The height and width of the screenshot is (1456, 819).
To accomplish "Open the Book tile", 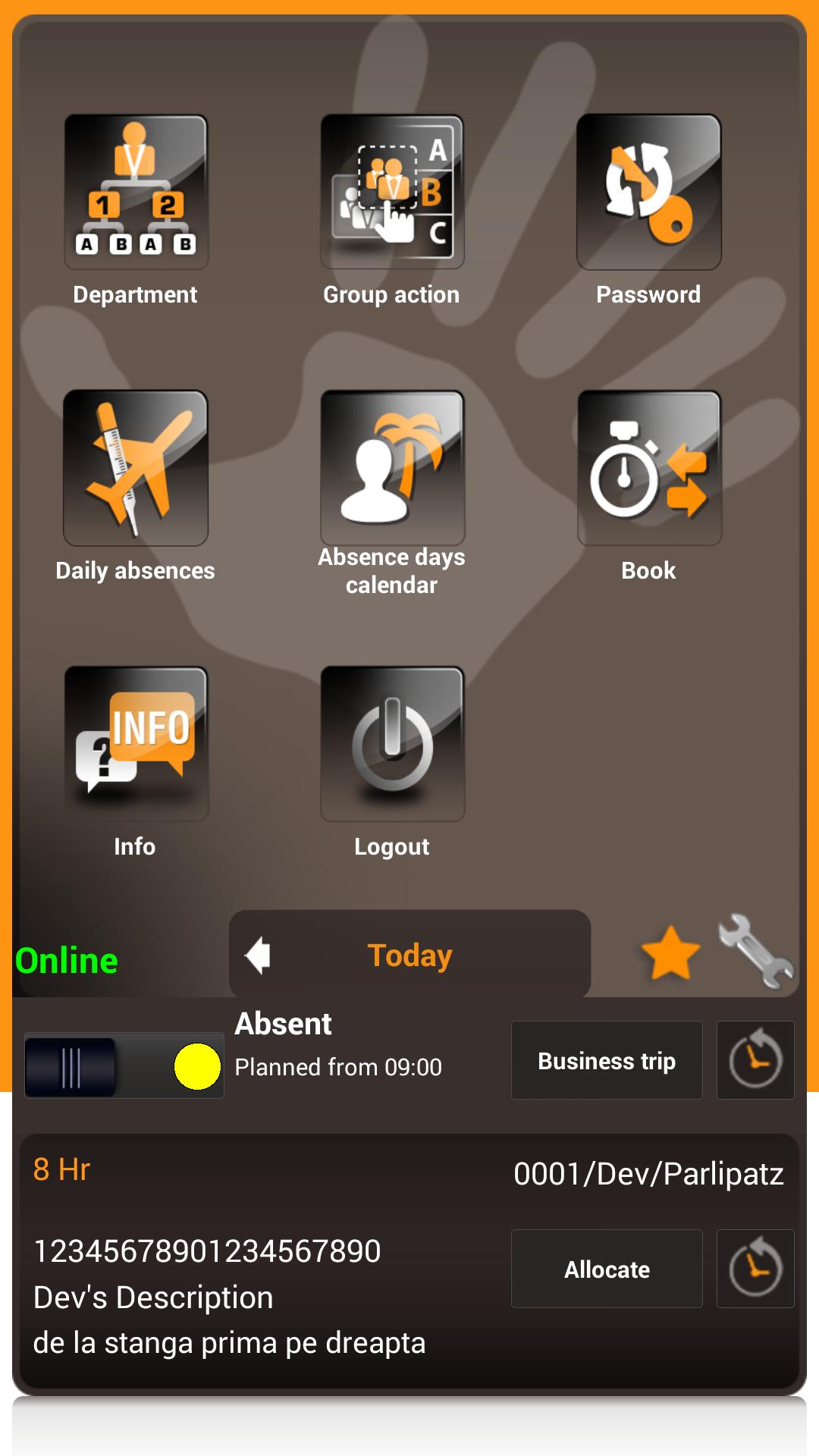I will 648,468.
